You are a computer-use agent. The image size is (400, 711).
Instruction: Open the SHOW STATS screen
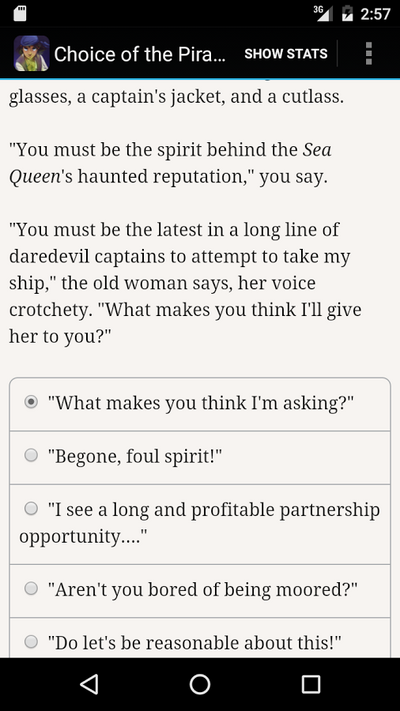pos(286,54)
